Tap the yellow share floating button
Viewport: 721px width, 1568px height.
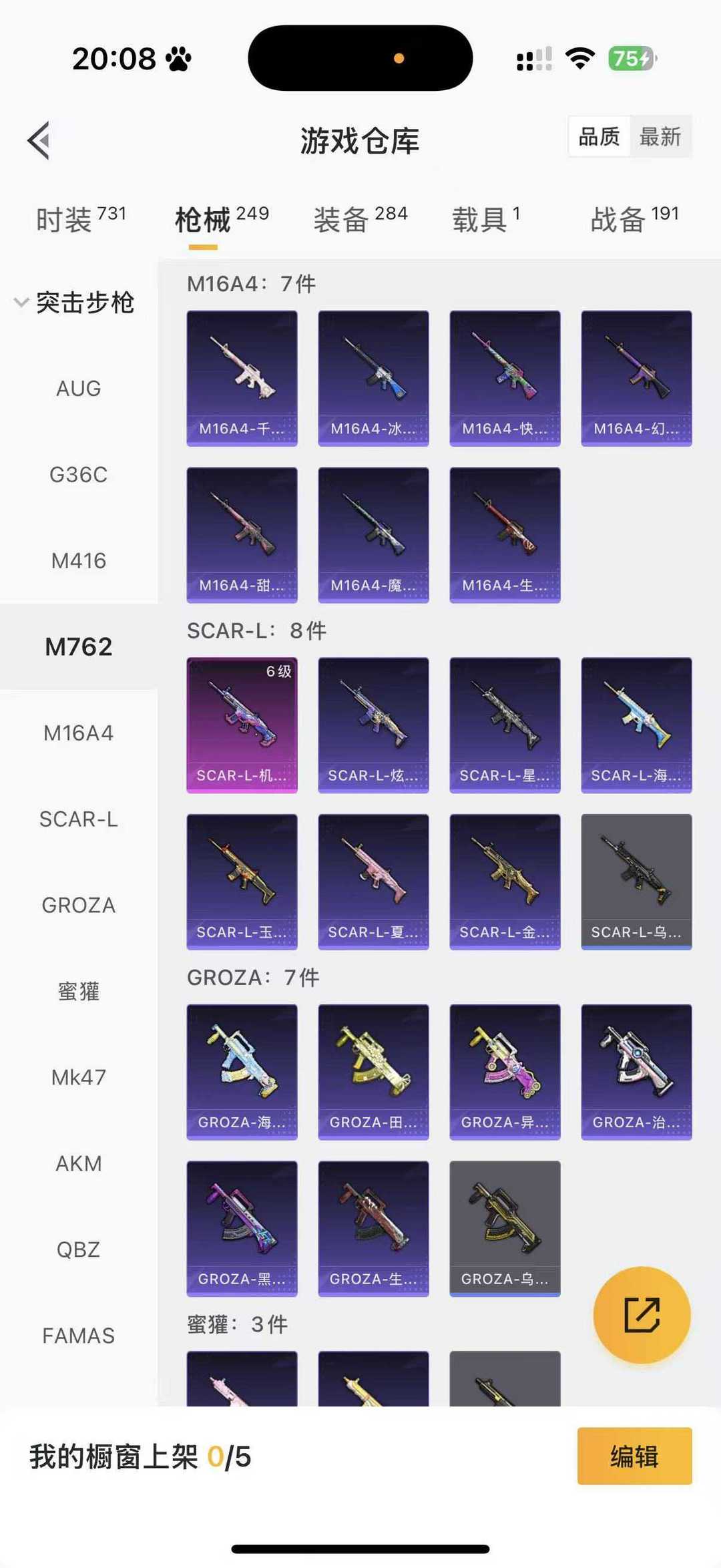642,1315
